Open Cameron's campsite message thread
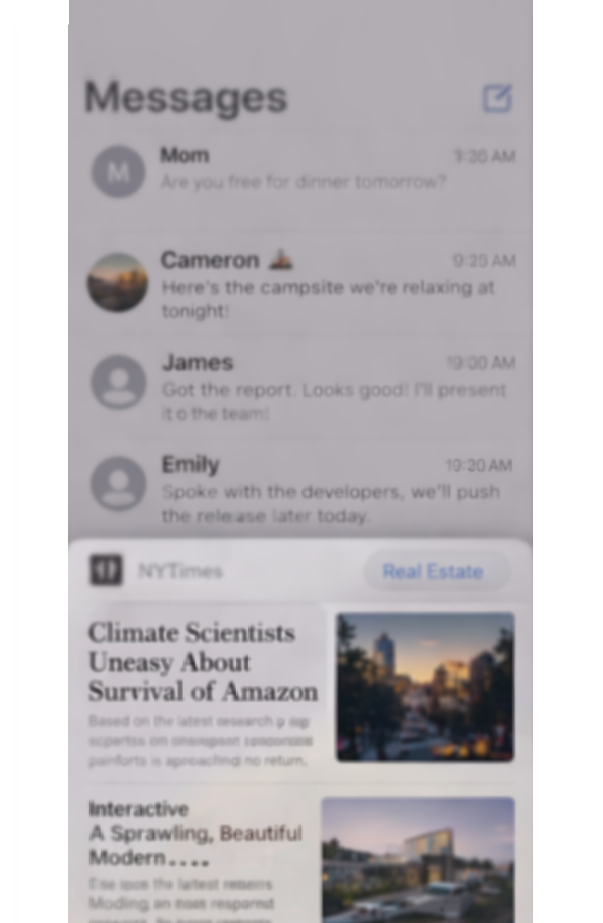 point(300,285)
